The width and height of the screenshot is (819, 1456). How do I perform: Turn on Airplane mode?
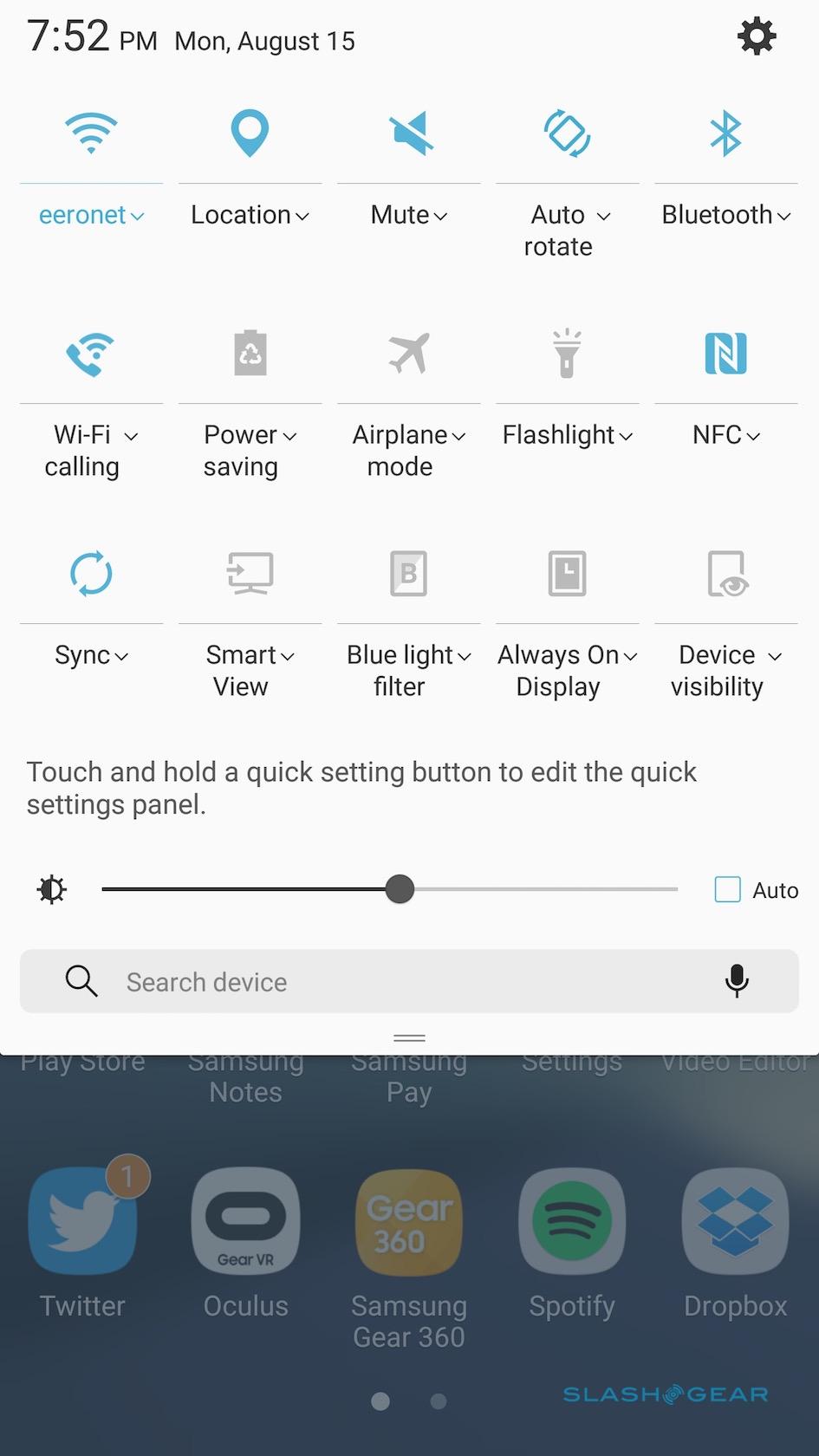(409, 354)
